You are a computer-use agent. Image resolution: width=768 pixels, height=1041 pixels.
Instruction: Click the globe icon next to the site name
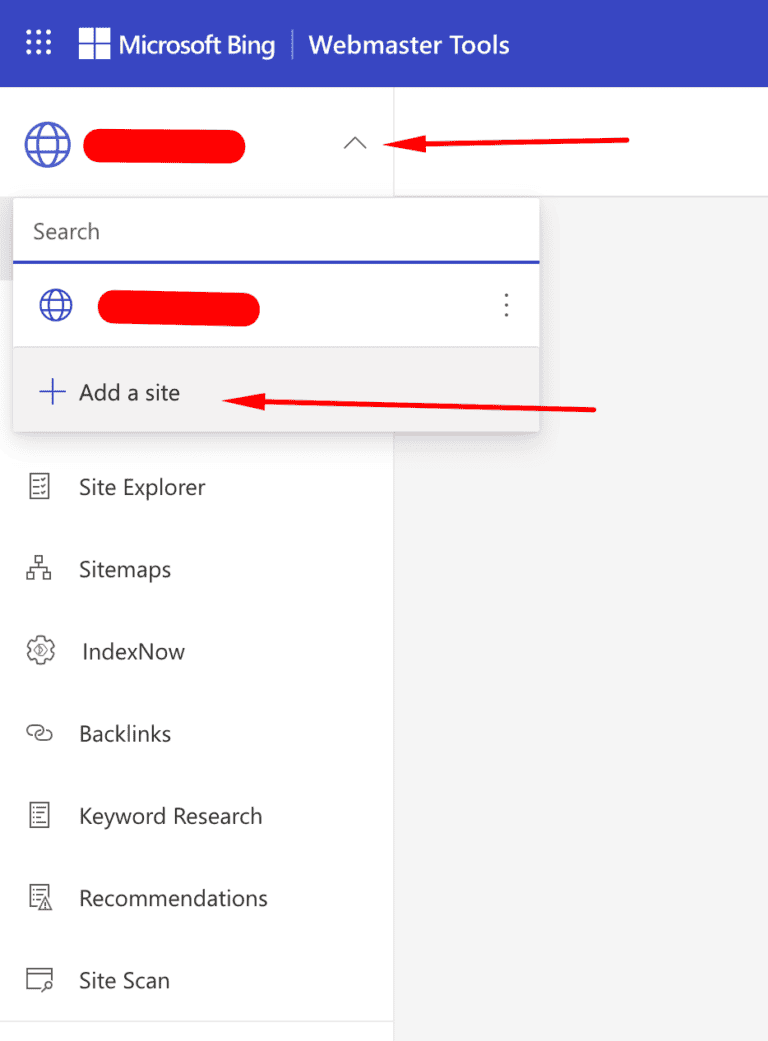point(46,144)
